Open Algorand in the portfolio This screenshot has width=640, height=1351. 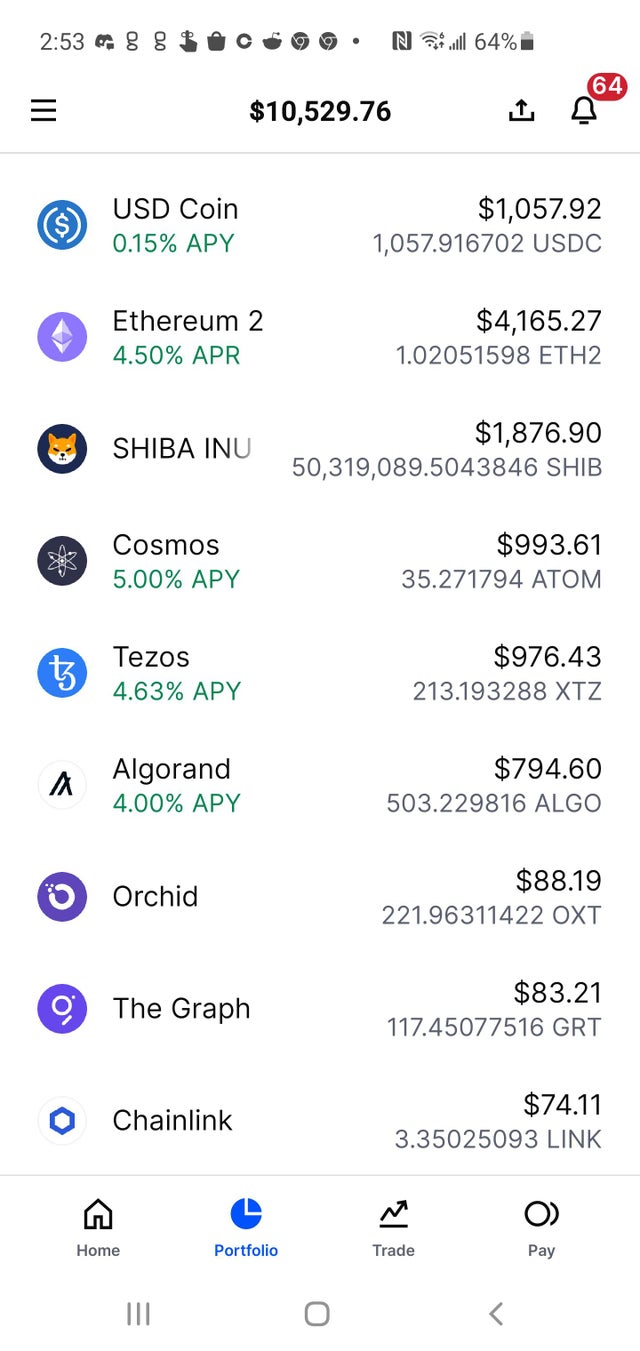coord(320,785)
